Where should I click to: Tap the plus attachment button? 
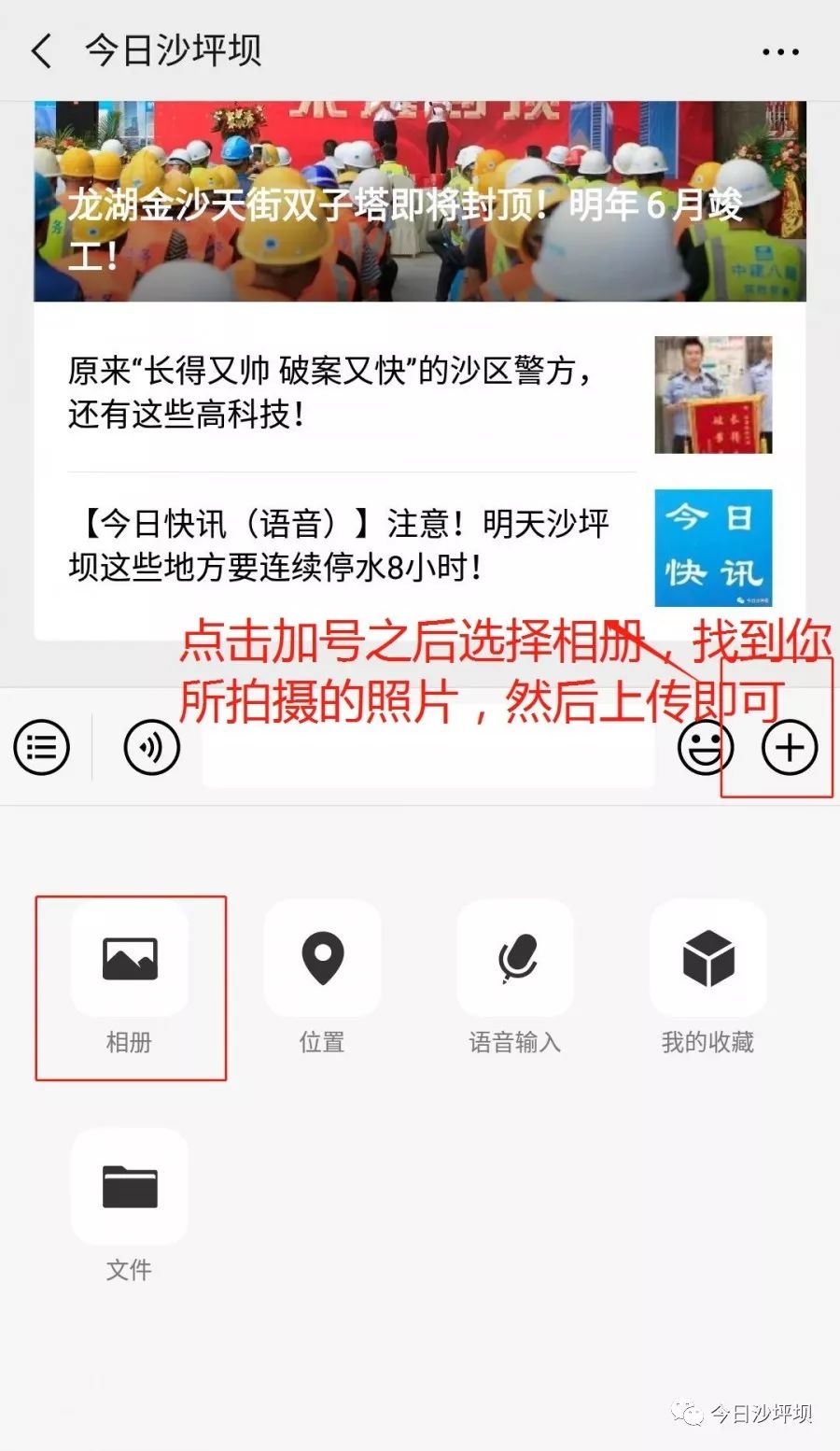(x=790, y=747)
